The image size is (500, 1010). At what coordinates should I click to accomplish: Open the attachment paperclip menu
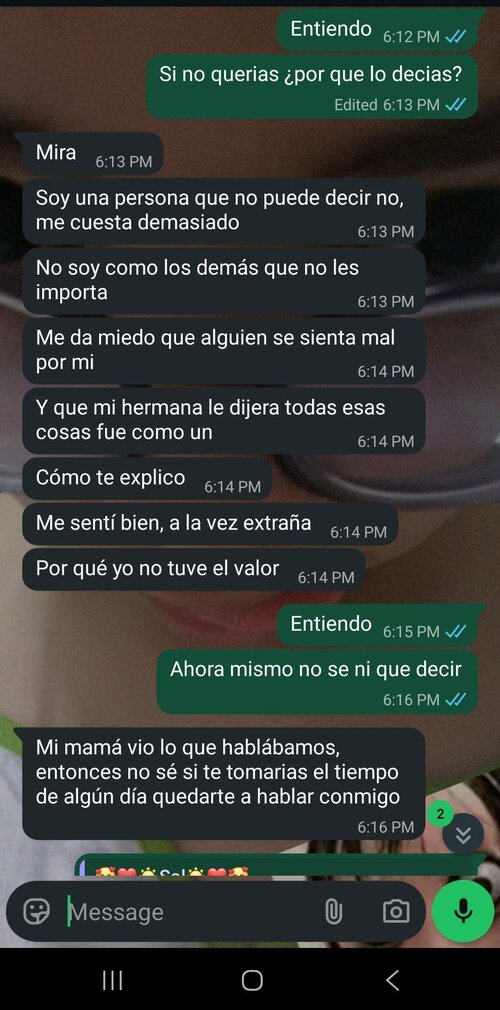click(x=333, y=911)
